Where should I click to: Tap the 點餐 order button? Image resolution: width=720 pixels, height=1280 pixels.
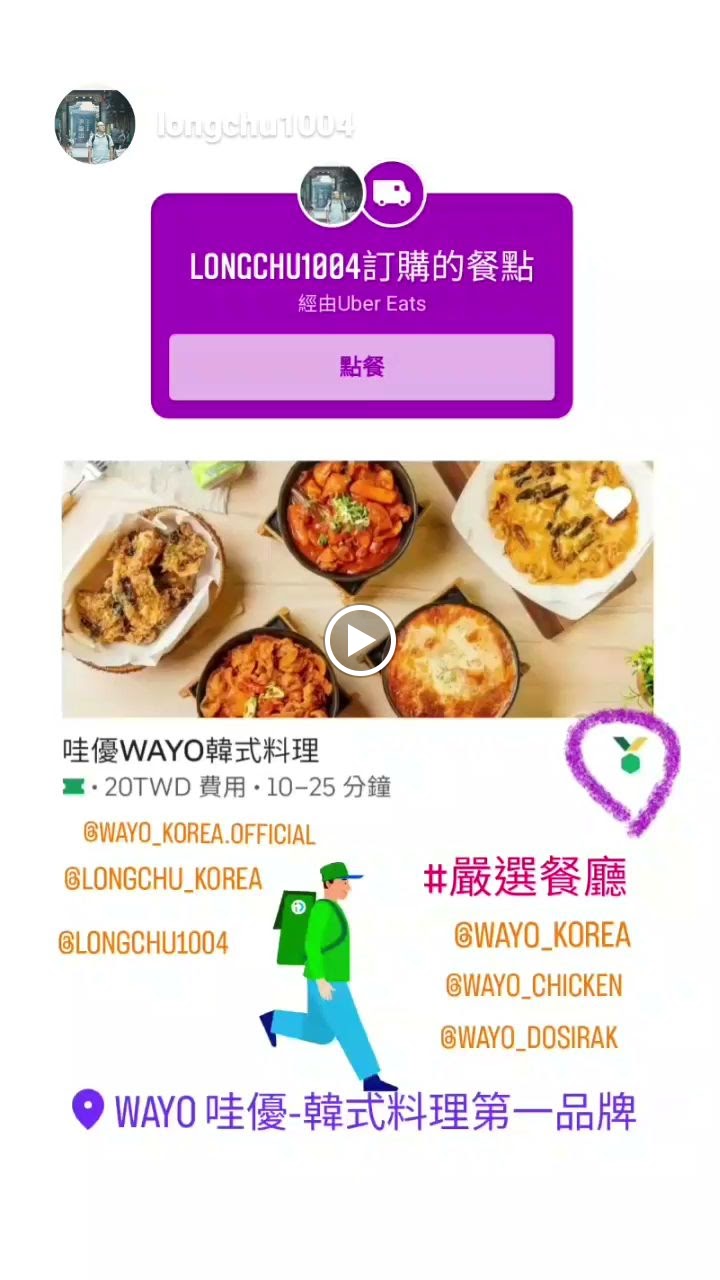point(361,367)
